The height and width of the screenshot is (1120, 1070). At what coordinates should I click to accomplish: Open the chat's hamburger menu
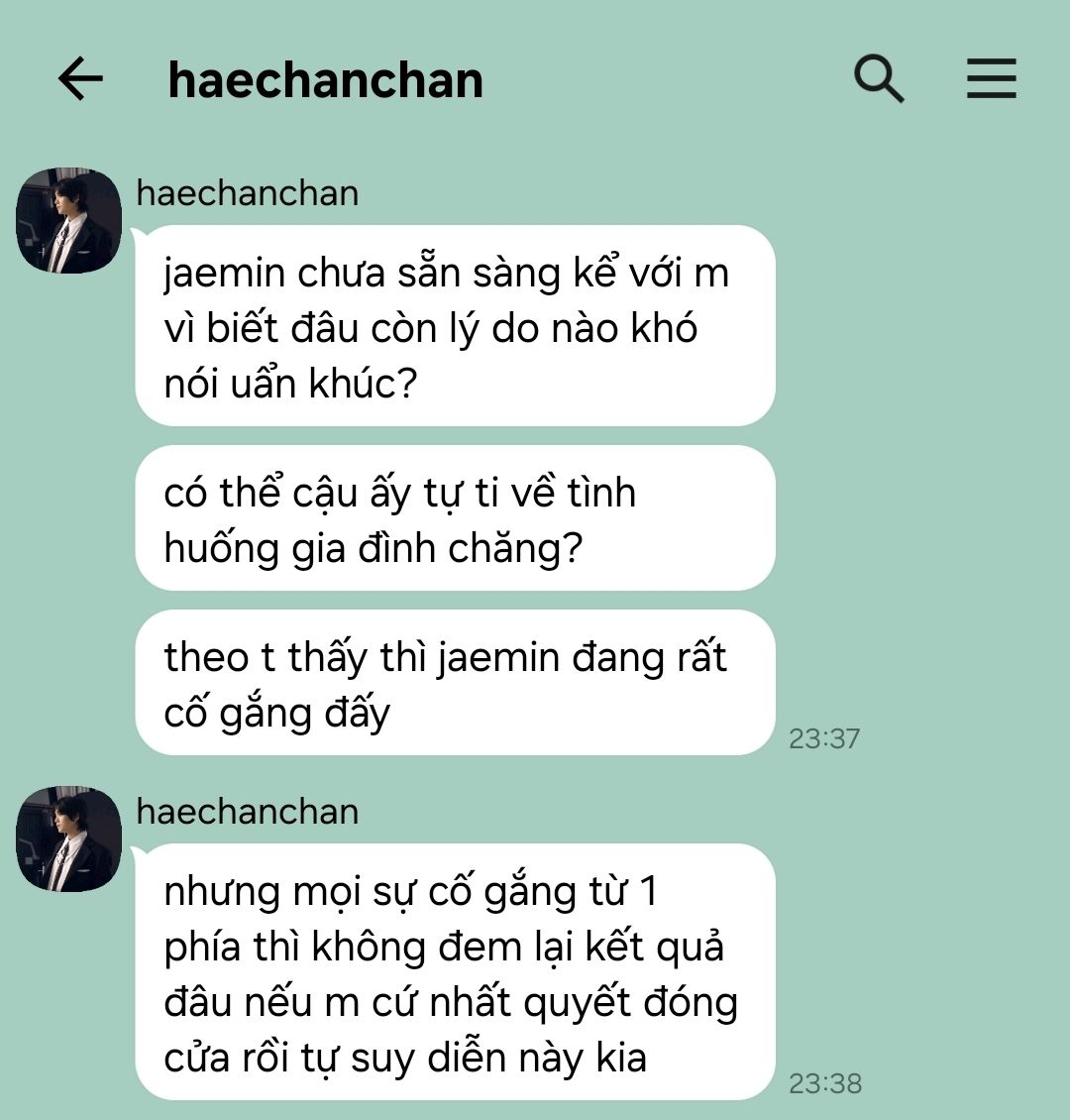tap(992, 78)
